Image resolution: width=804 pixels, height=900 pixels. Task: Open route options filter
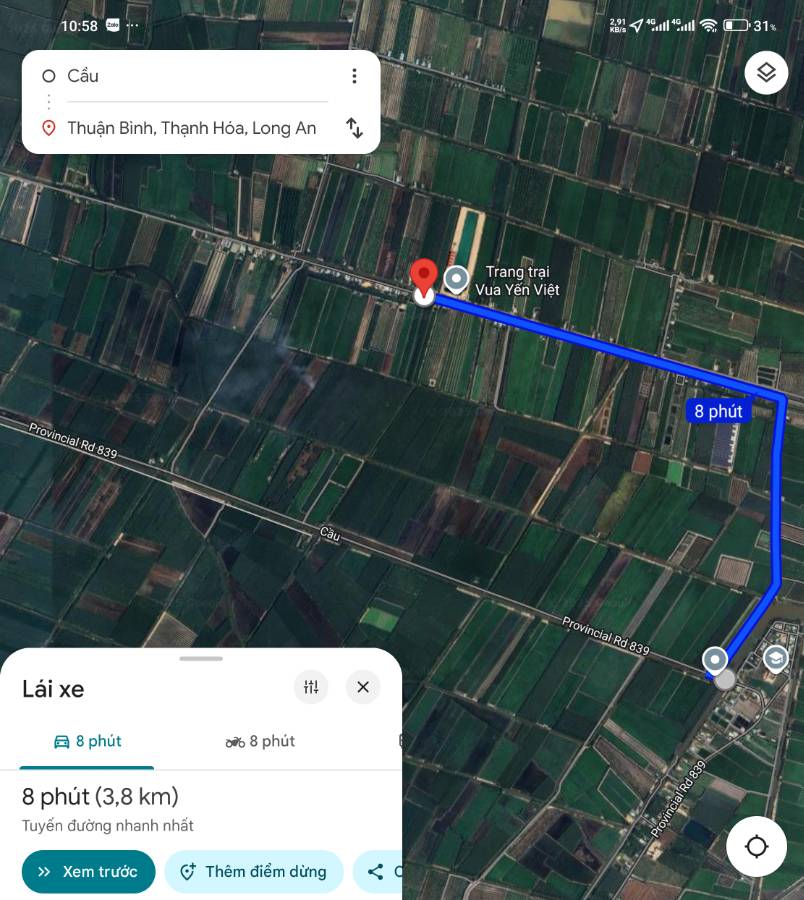[x=311, y=687]
